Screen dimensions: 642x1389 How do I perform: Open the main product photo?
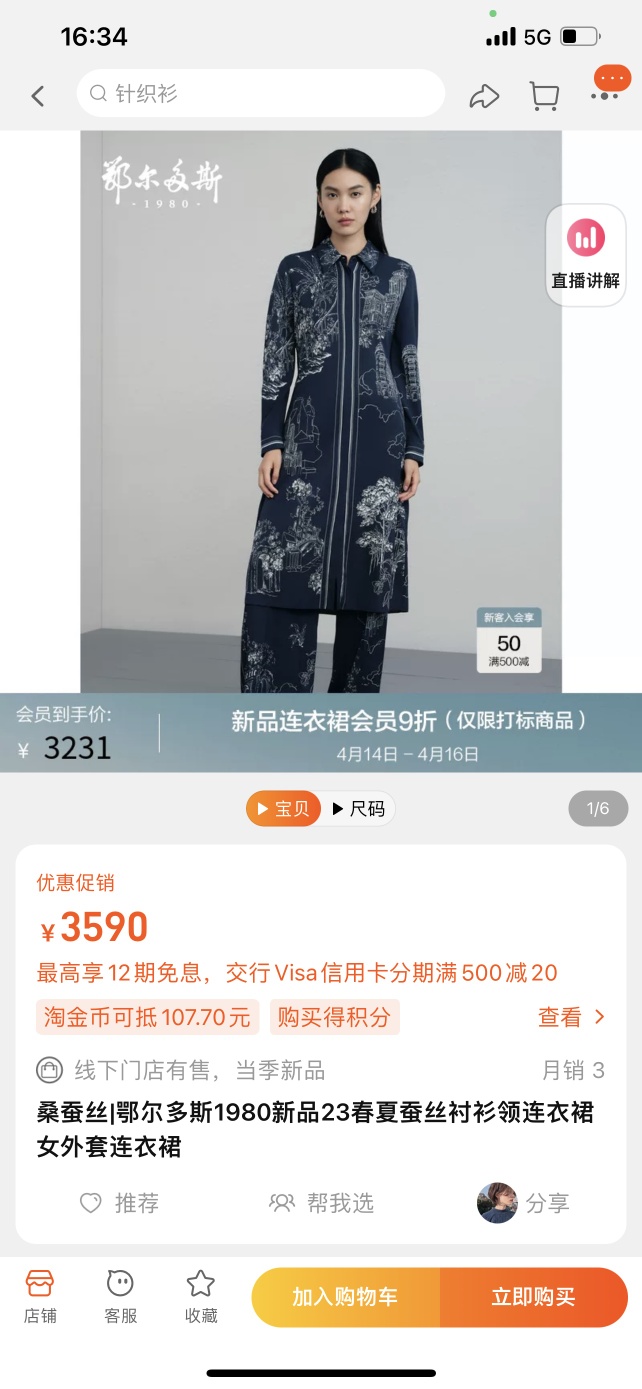[x=320, y=410]
